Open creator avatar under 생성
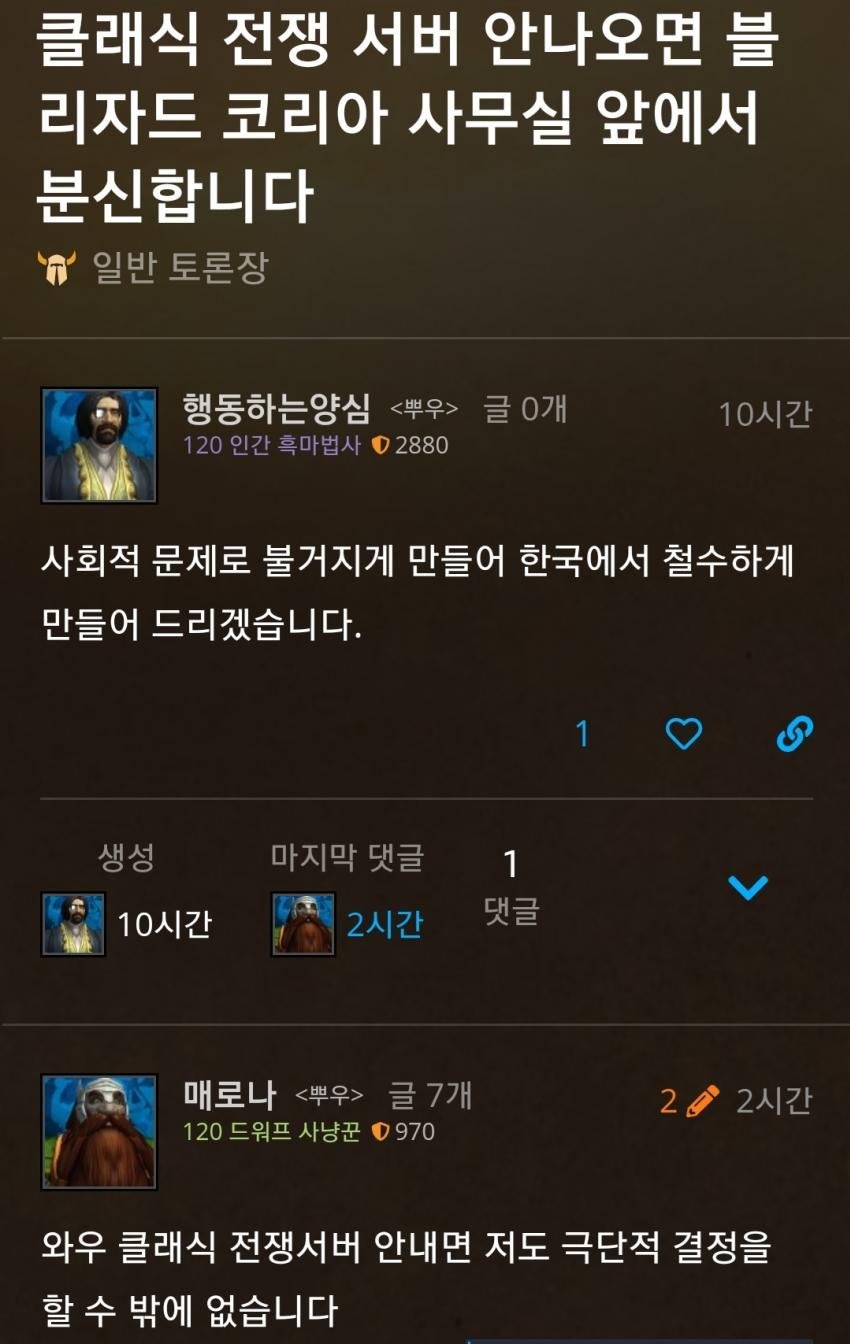This screenshot has width=850, height=1344. [x=73, y=924]
